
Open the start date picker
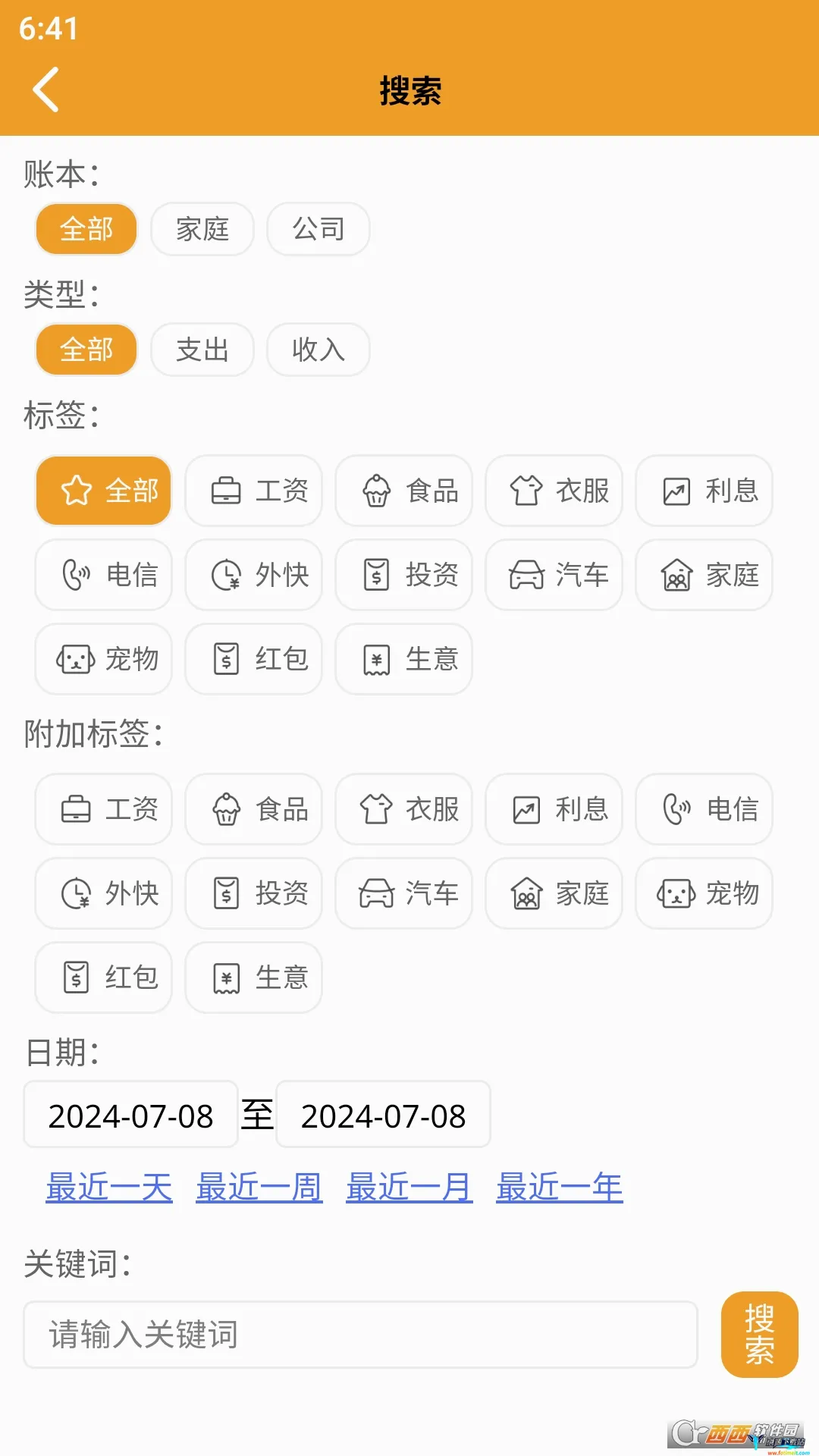pos(131,1115)
